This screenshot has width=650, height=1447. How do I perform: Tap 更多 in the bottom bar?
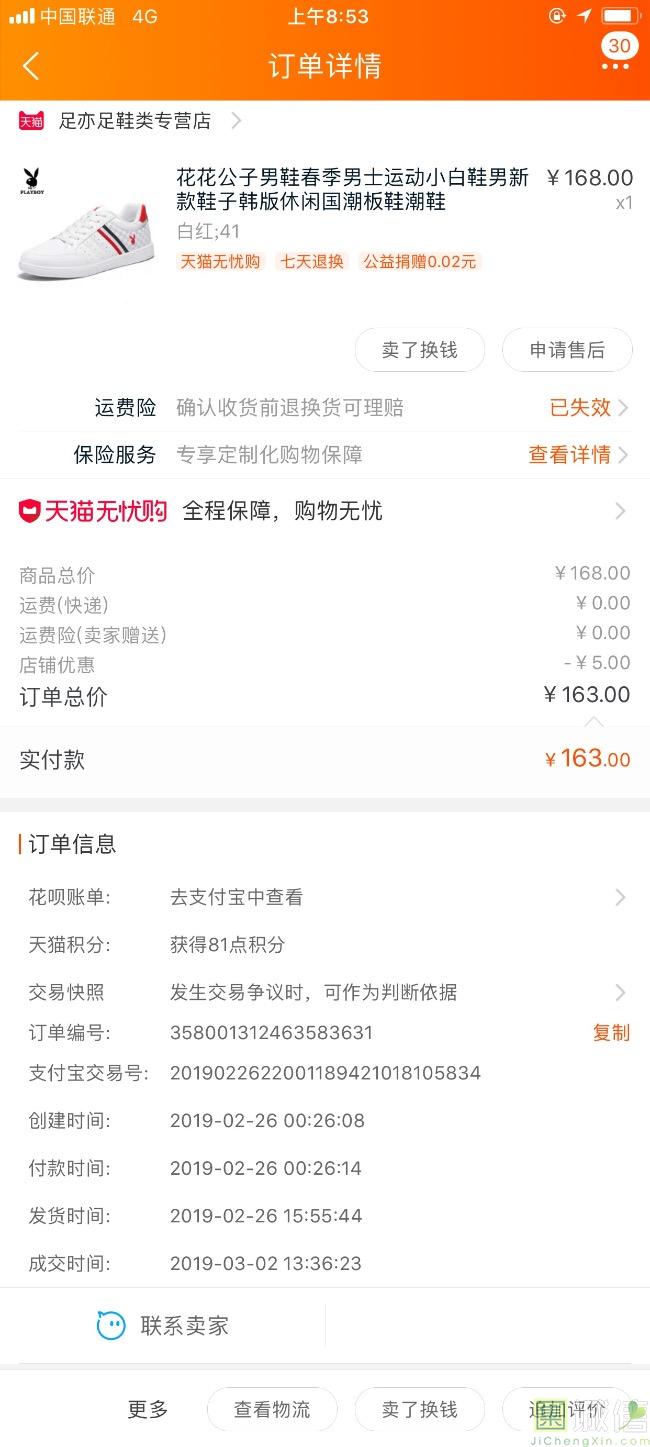tap(148, 1409)
